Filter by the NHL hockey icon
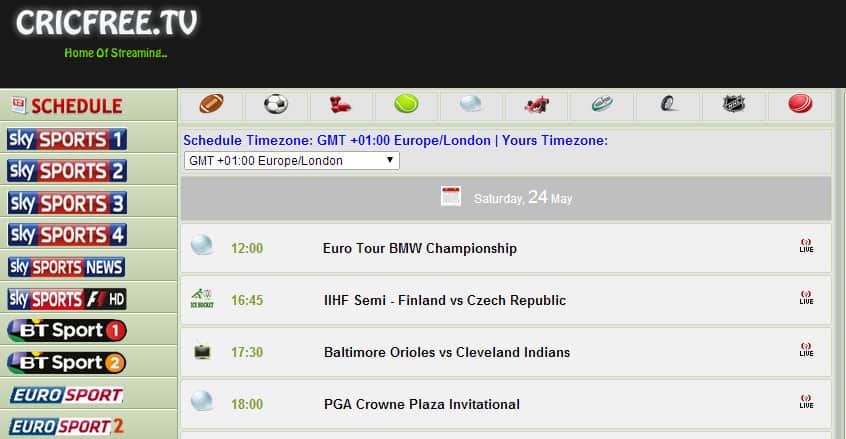This screenshot has height=439, width=846. point(735,104)
